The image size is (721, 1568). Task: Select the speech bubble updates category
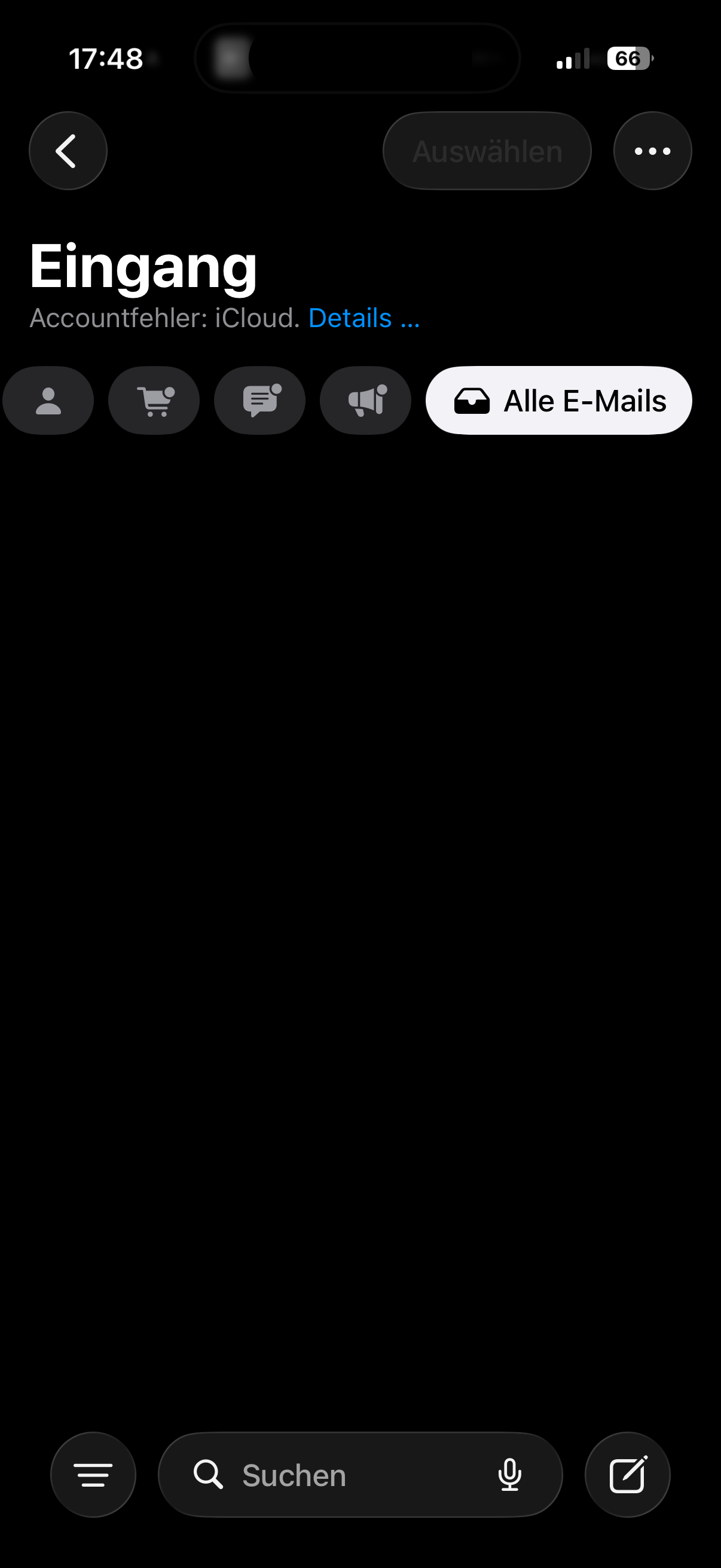click(260, 401)
